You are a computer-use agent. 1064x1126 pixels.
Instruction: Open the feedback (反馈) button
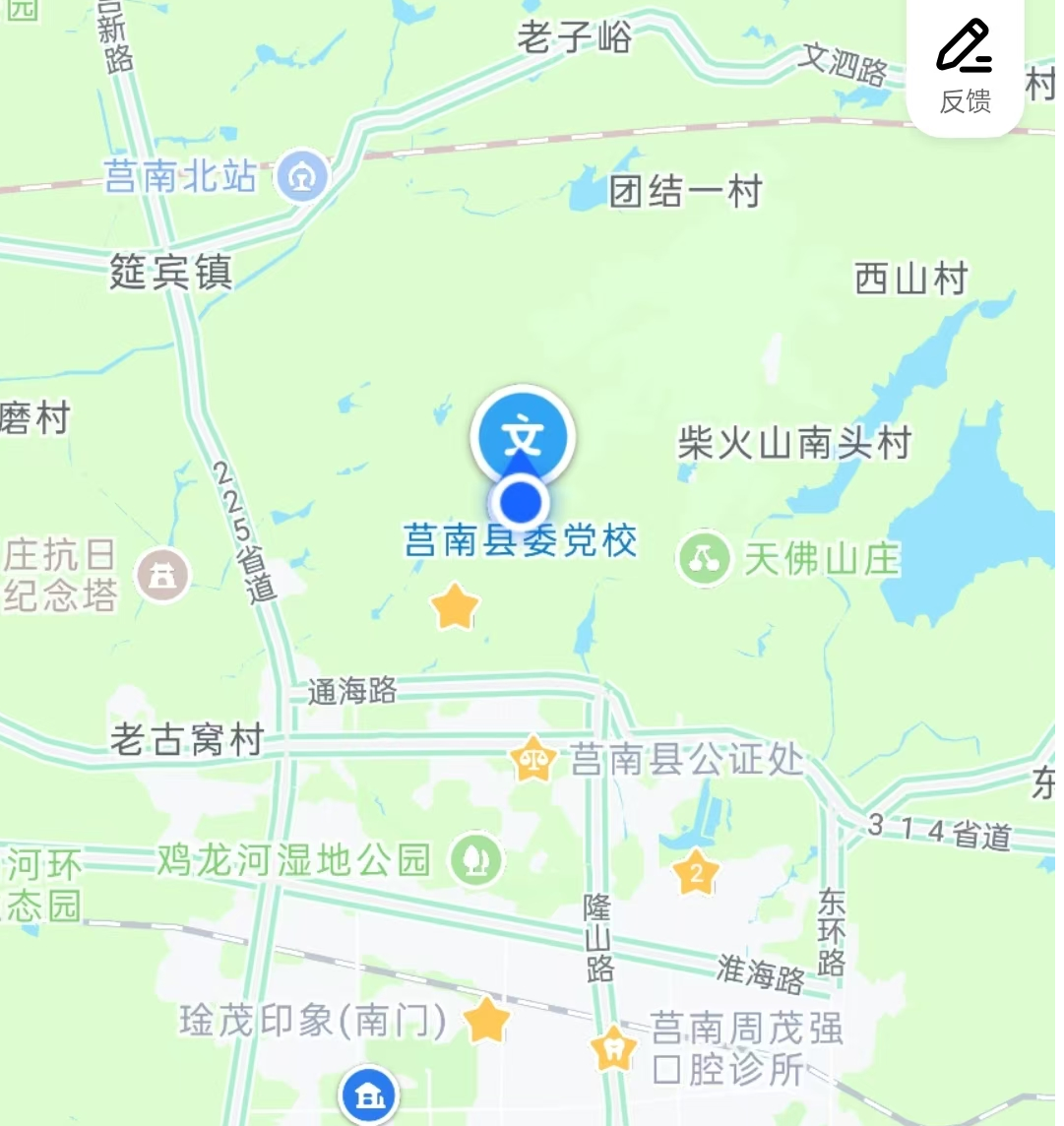click(x=965, y=67)
